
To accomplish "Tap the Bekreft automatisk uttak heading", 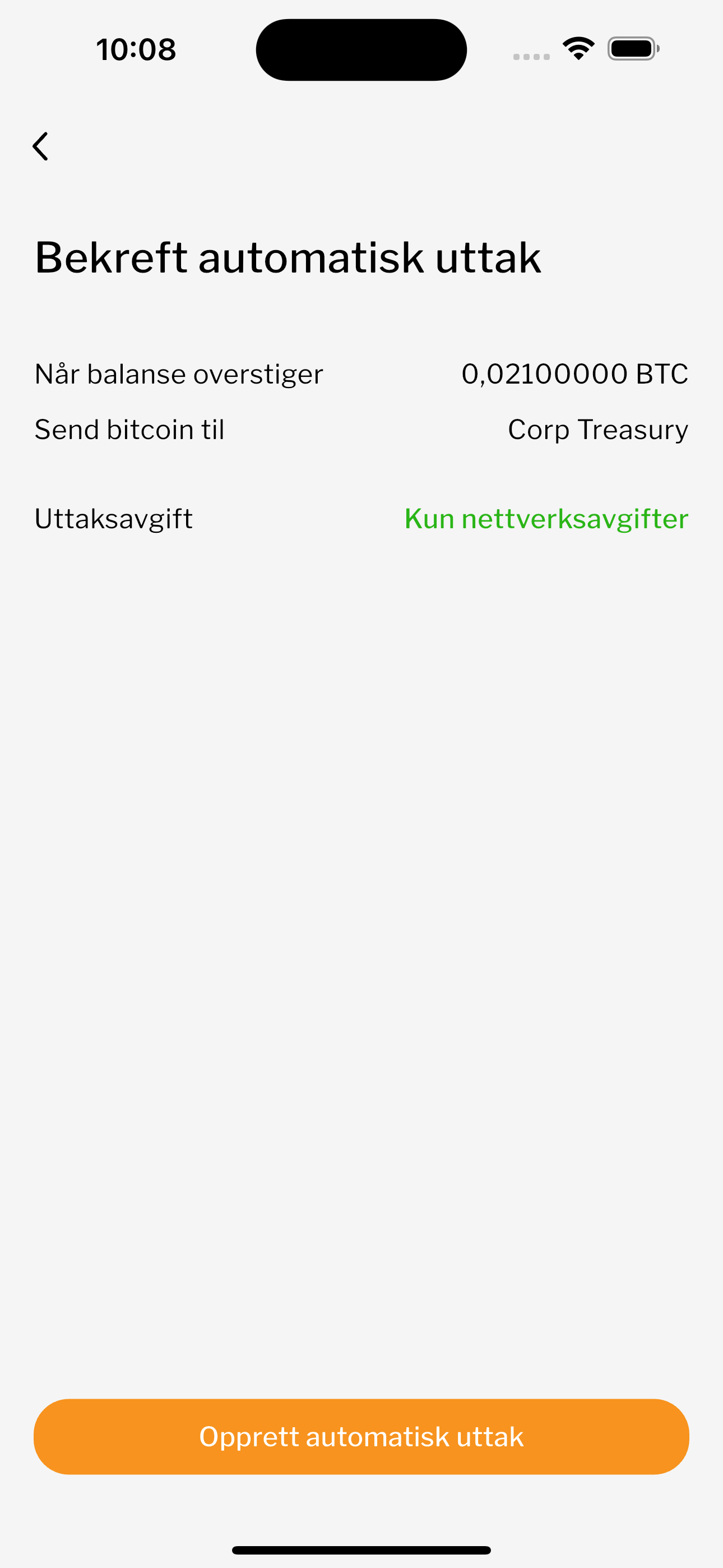I will [x=288, y=257].
